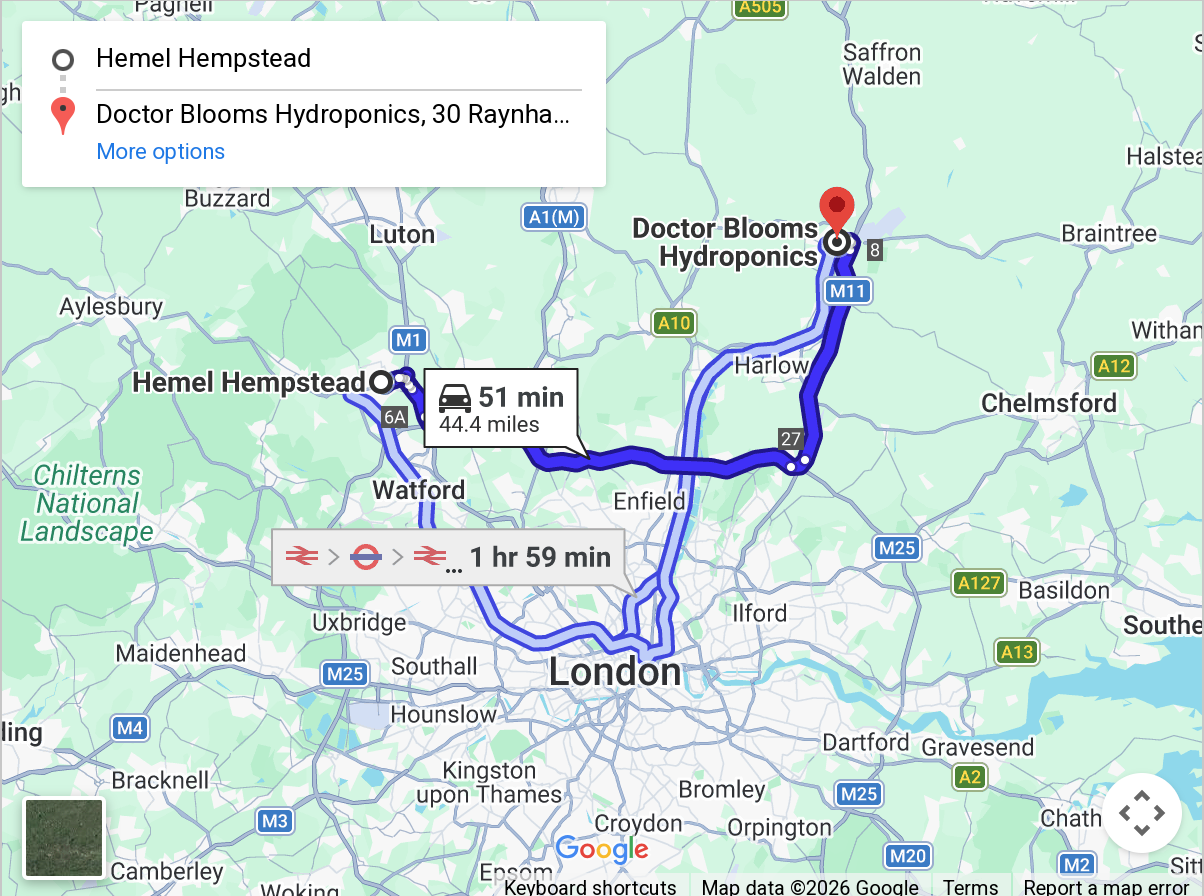Screen dimensions: 1204x896
Task: Open the More options link
Action: (x=160, y=152)
